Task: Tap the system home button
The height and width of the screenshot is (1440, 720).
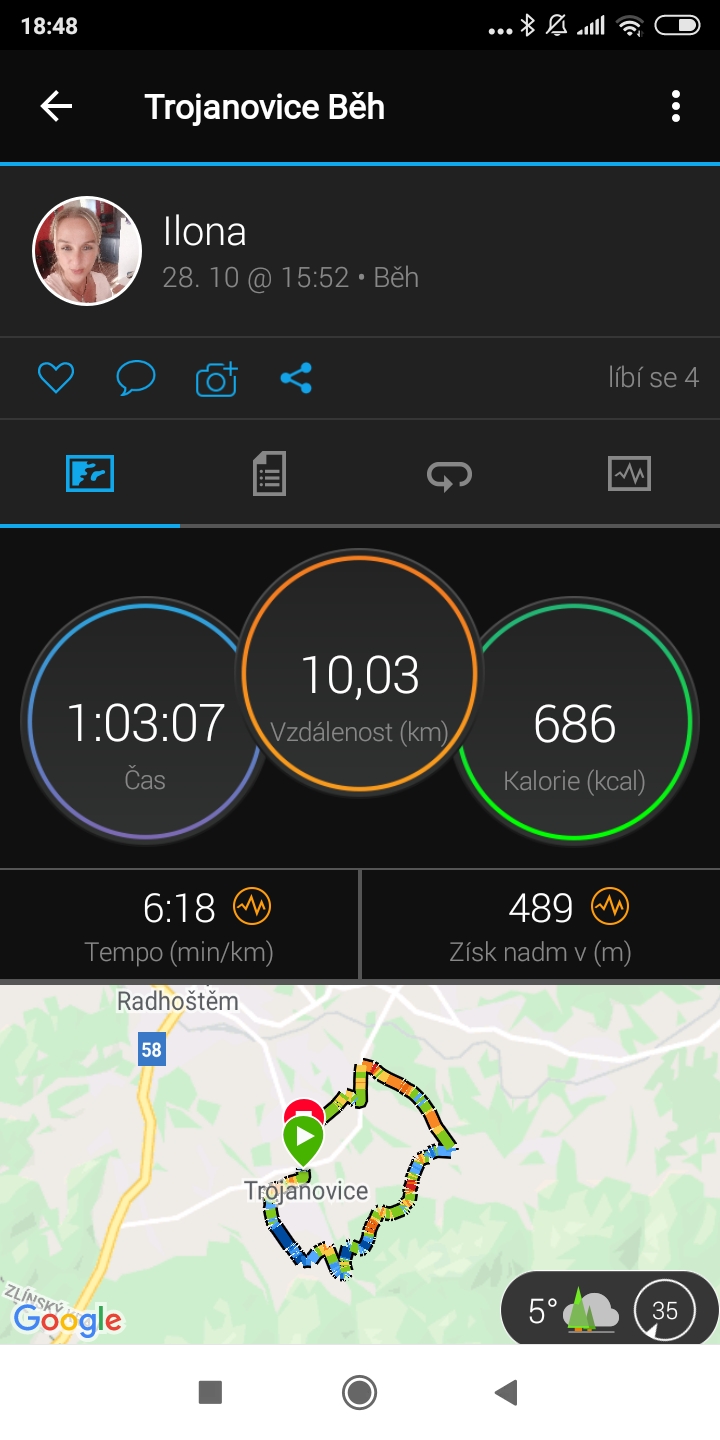Action: 359,1392
